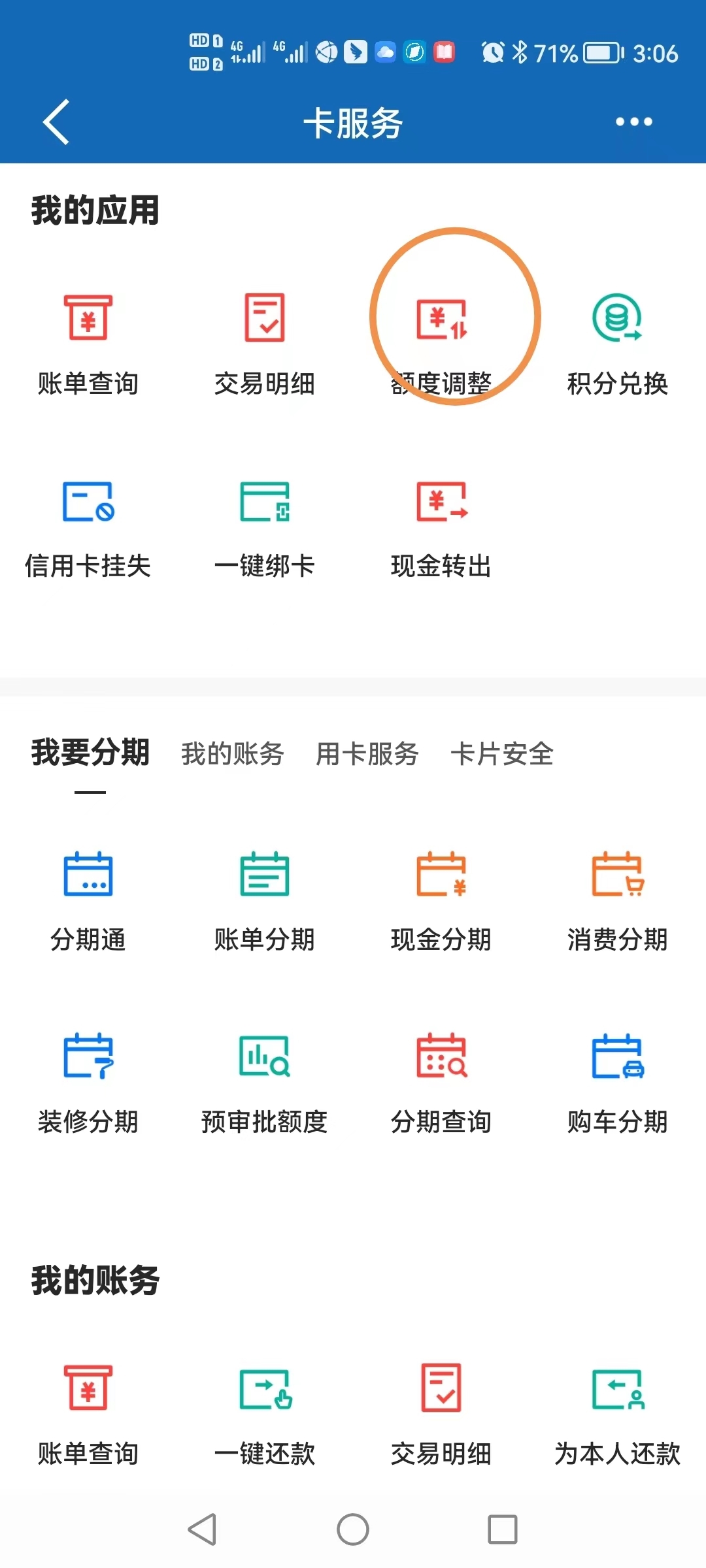Select the 我要分期 tab
Viewport: 706px width, 1568px height.
pos(90,752)
